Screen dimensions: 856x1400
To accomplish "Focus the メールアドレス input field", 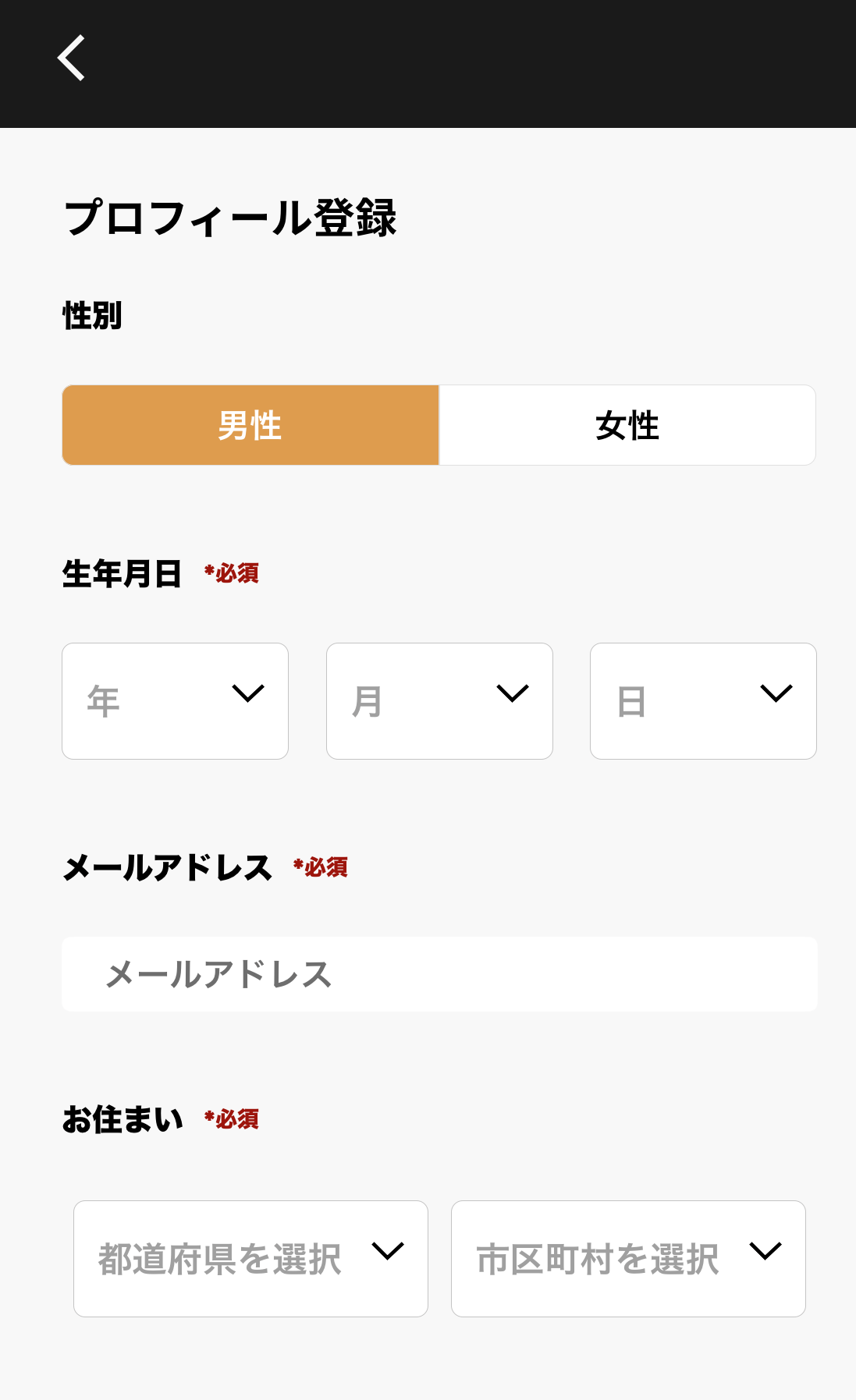I will pyautogui.click(x=439, y=974).
